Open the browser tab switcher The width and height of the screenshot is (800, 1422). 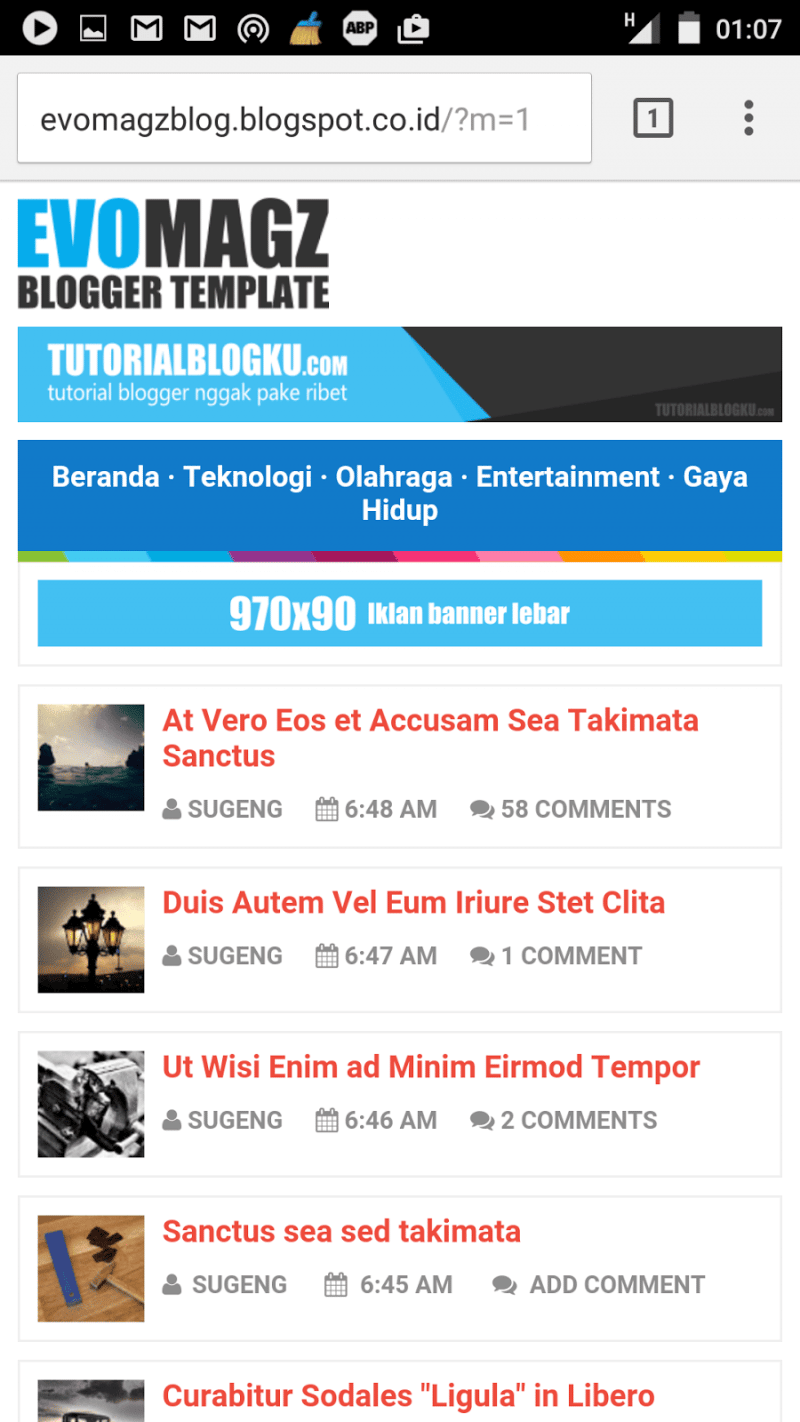pos(653,119)
